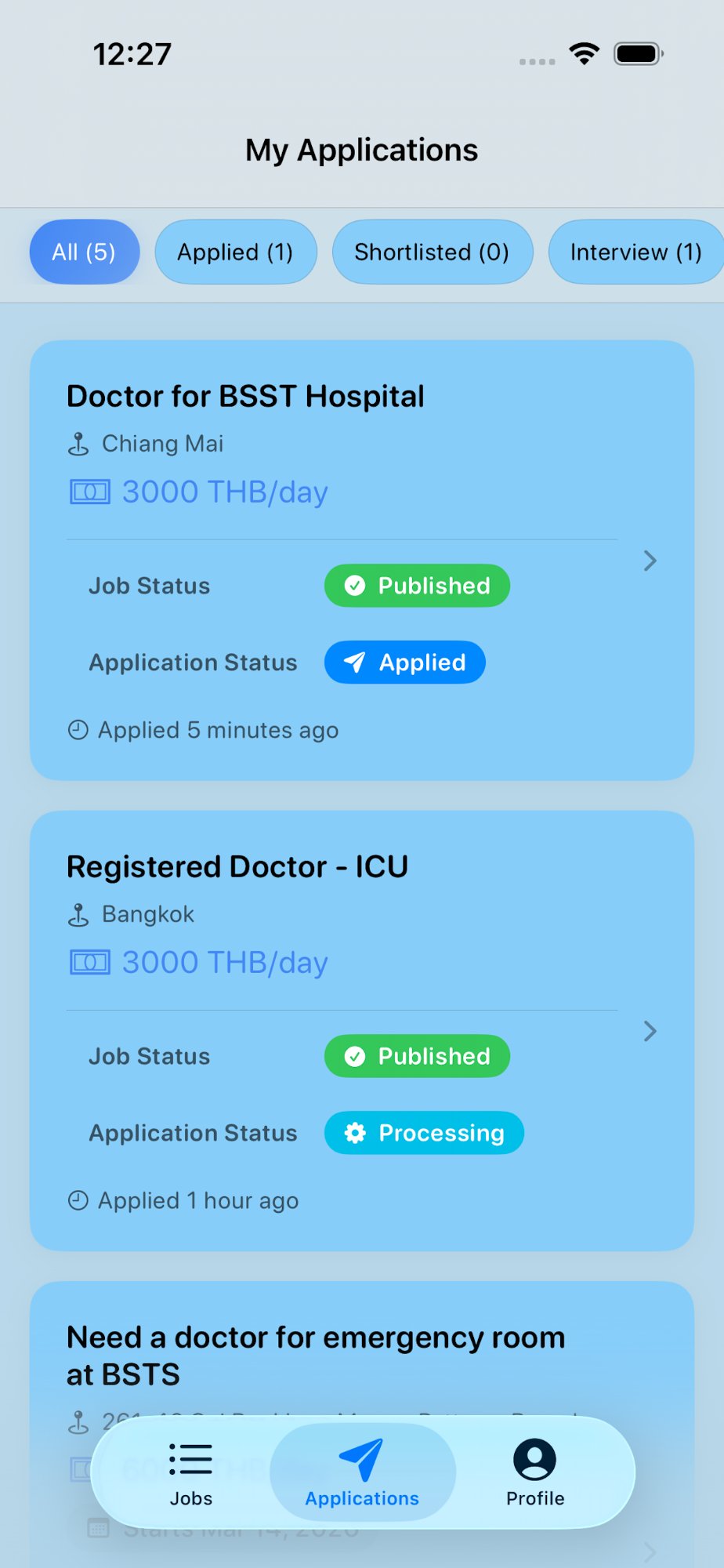Screen dimensions: 724x1568
Task: Open the 'Registered Doctor - ICU' job listing
Action: pyautogui.click(x=237, y=866)
